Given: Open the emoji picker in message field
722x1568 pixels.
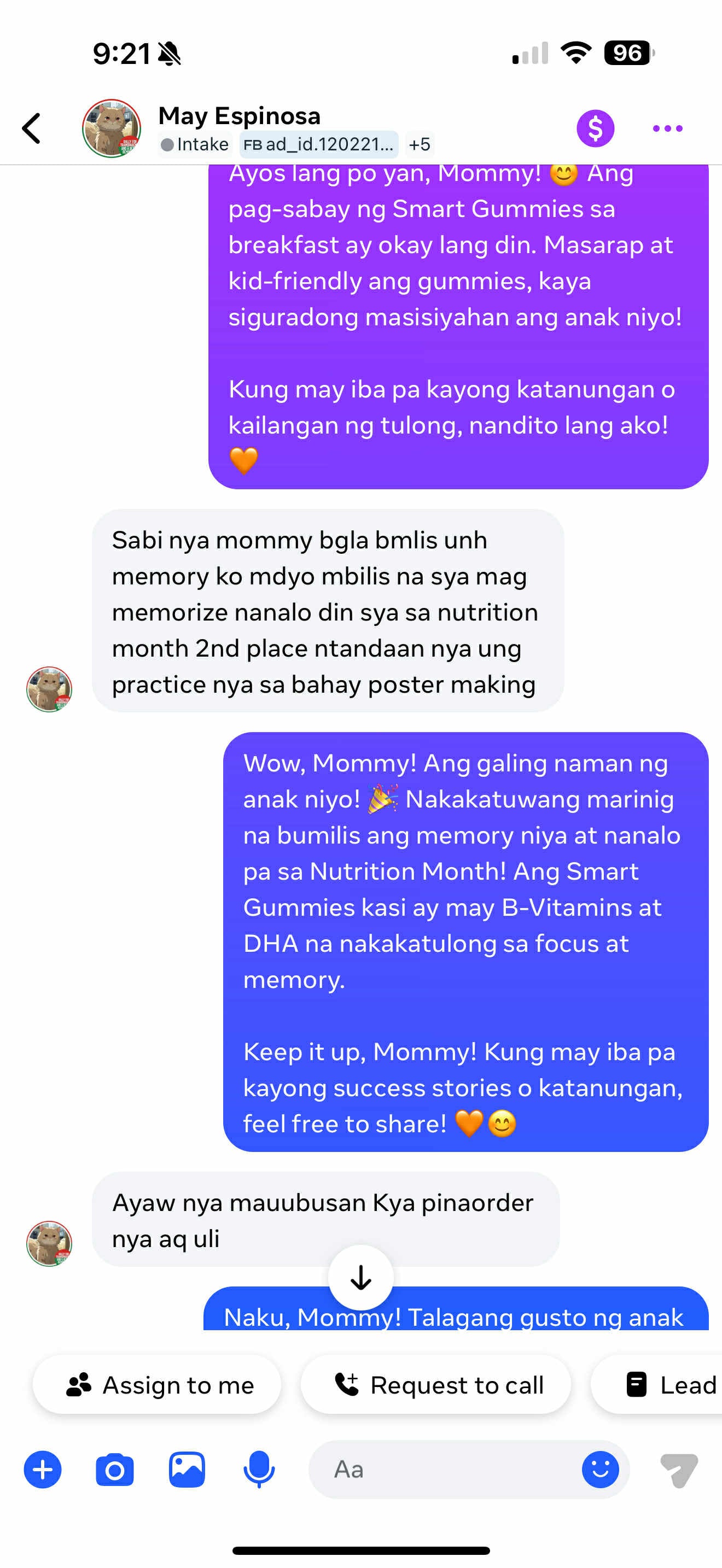Looking at the screenshot, I should (599, 1470).
